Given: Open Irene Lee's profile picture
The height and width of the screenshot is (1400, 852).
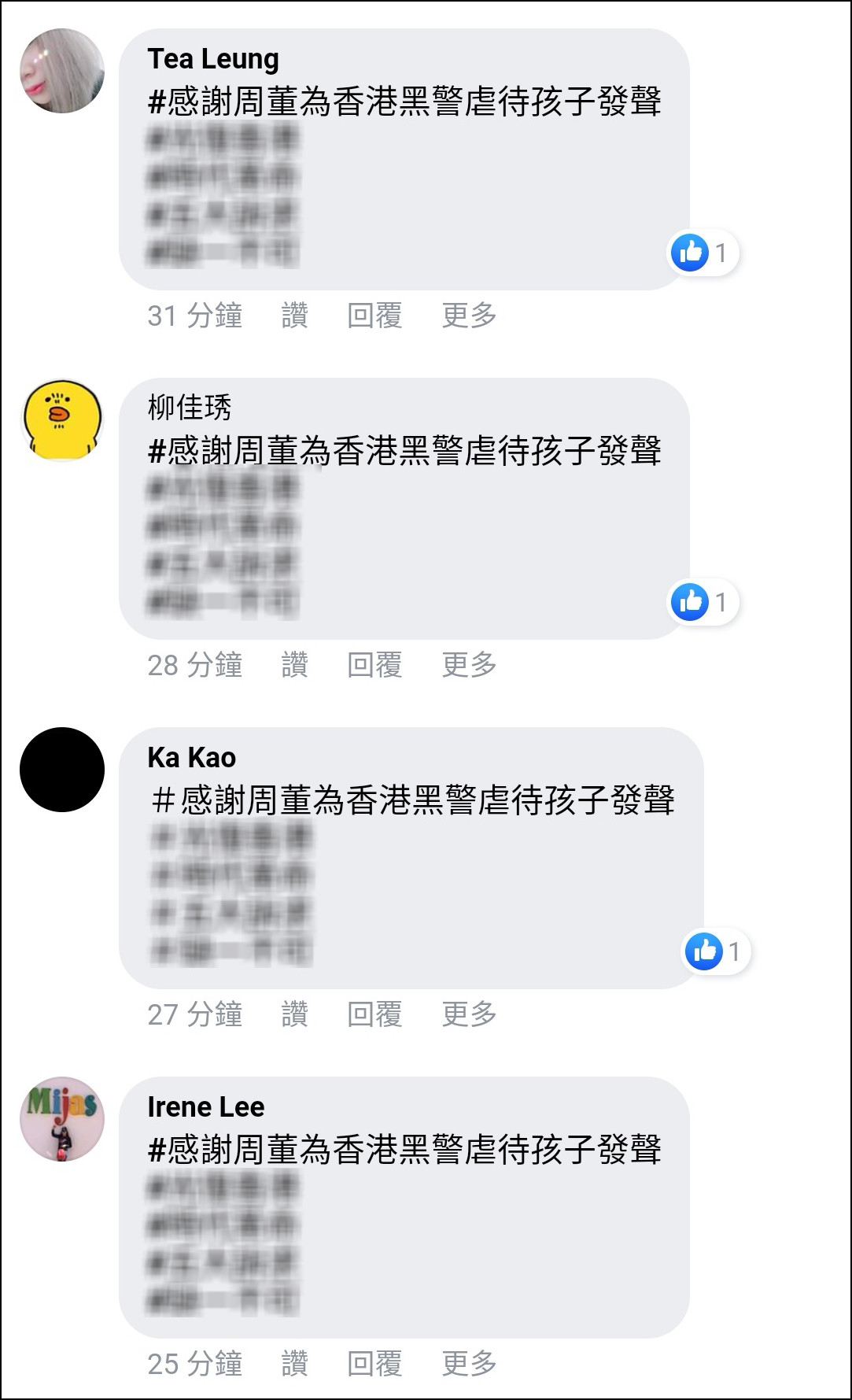Looking at the screenshot, I should point(62,1119).
